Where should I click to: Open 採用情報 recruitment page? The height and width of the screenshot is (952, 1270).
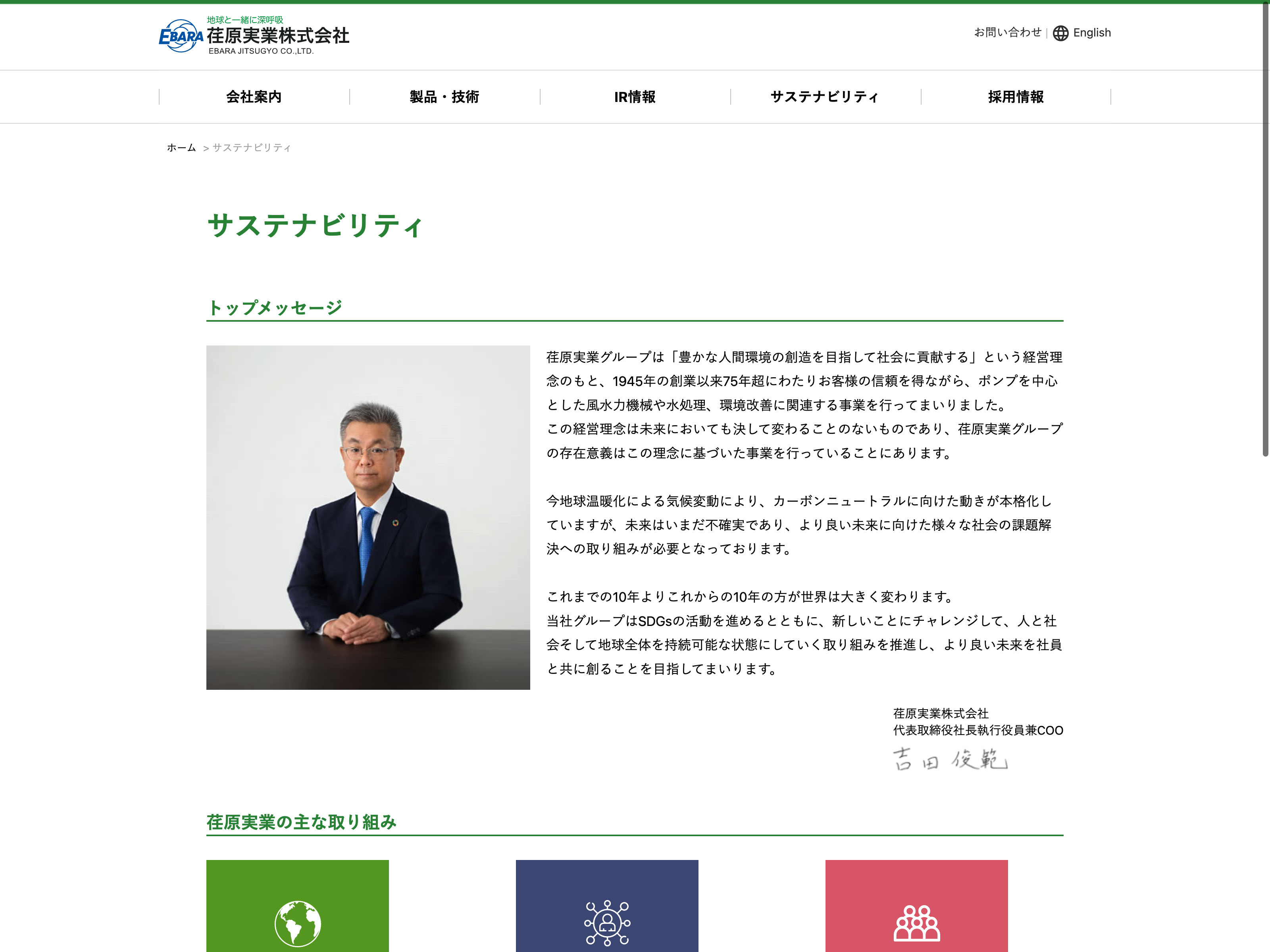coord(1015,97)
